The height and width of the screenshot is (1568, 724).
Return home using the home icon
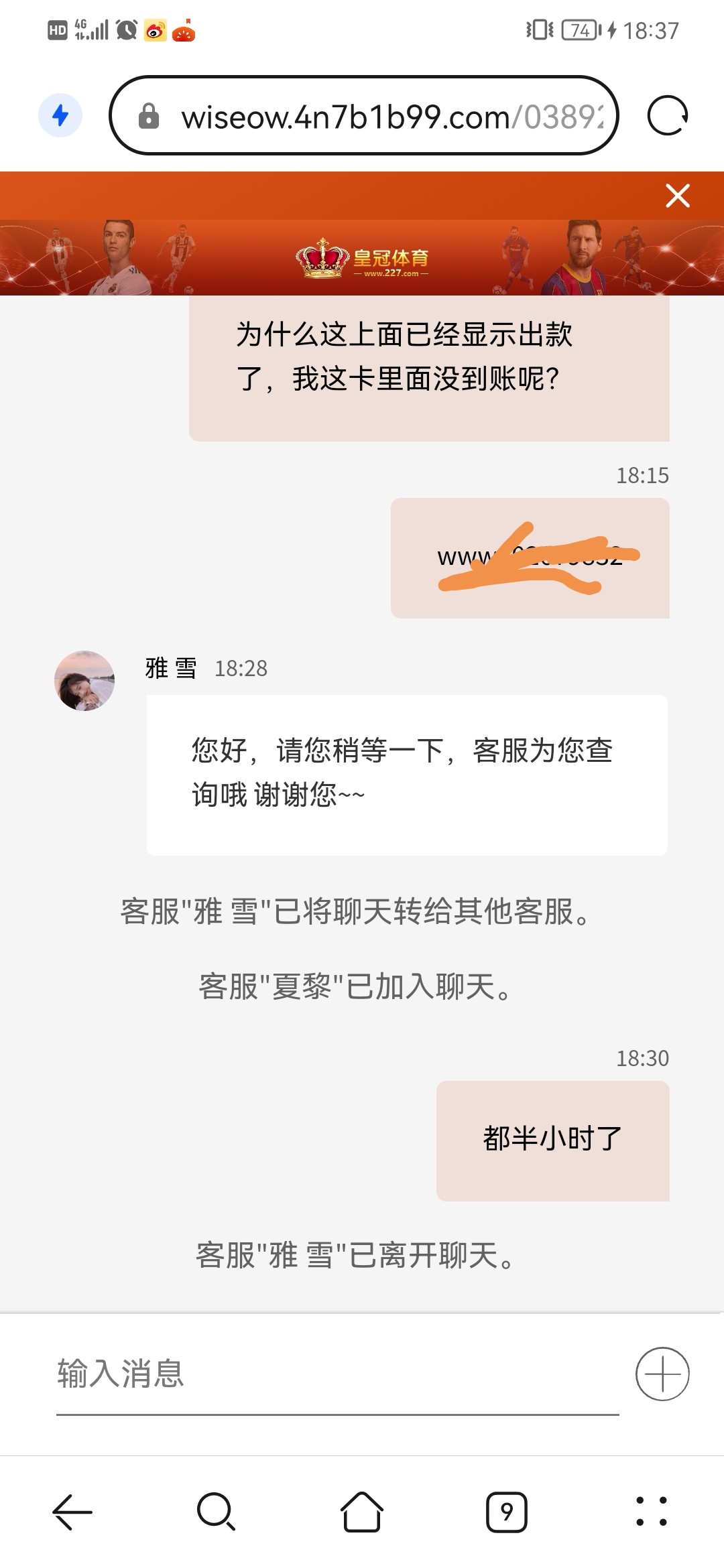(x=361, y=1511)
